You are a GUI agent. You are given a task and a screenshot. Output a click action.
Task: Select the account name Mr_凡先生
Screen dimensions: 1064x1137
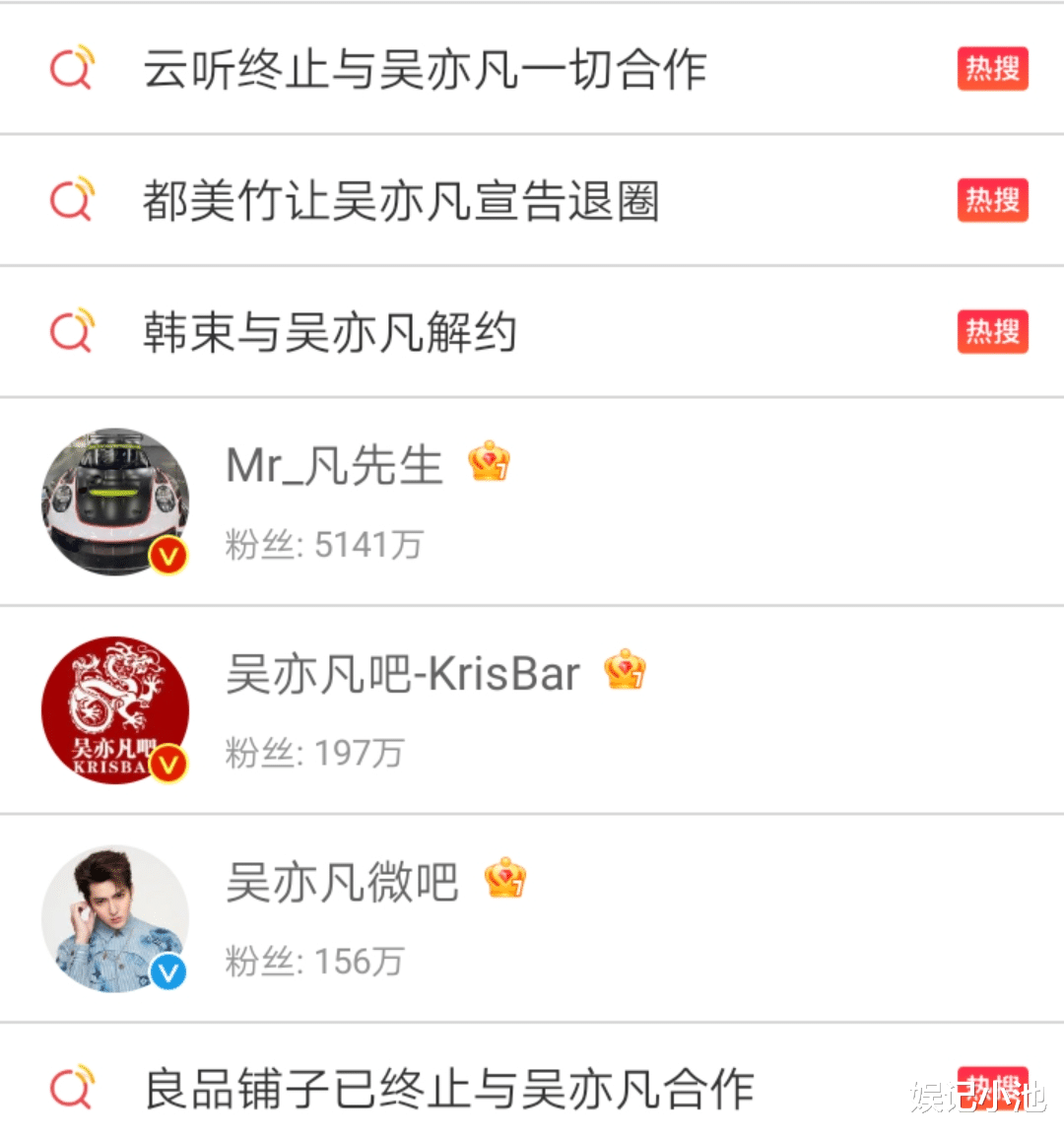tap(335, 465)
